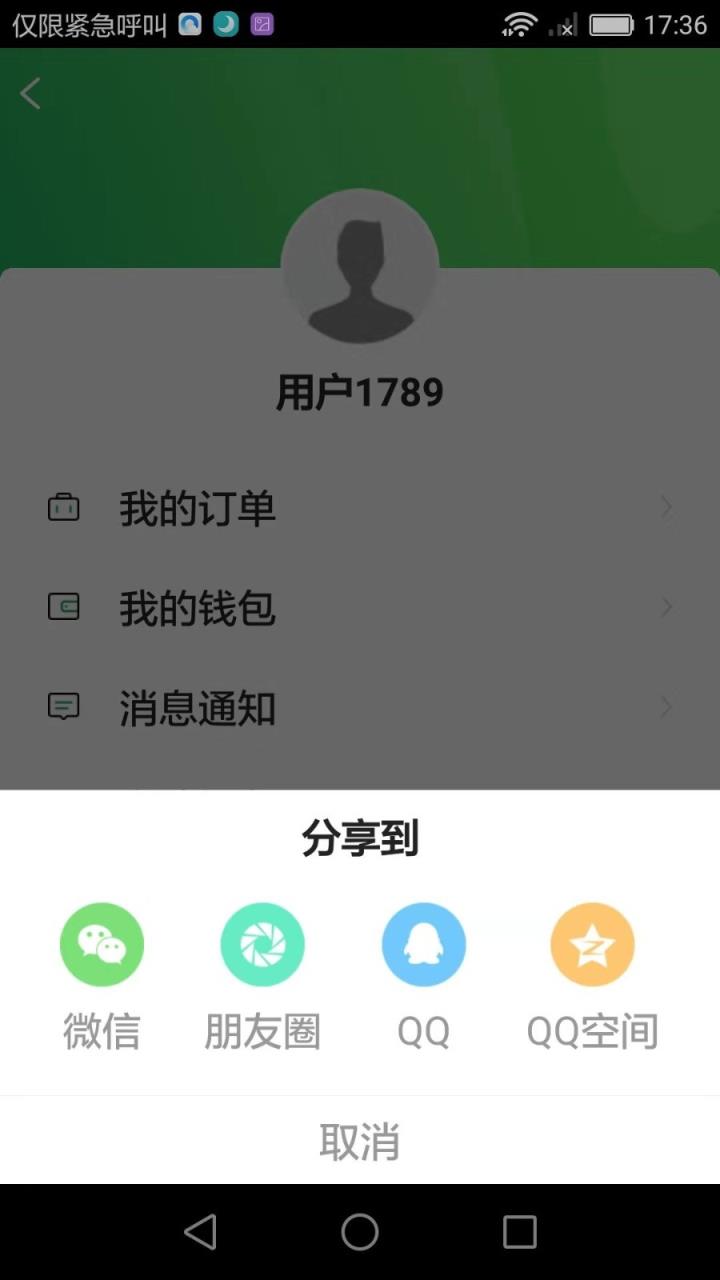Open 消息通知 list item
Viewport: 720px width, 1280px height.
coord(197,707)
